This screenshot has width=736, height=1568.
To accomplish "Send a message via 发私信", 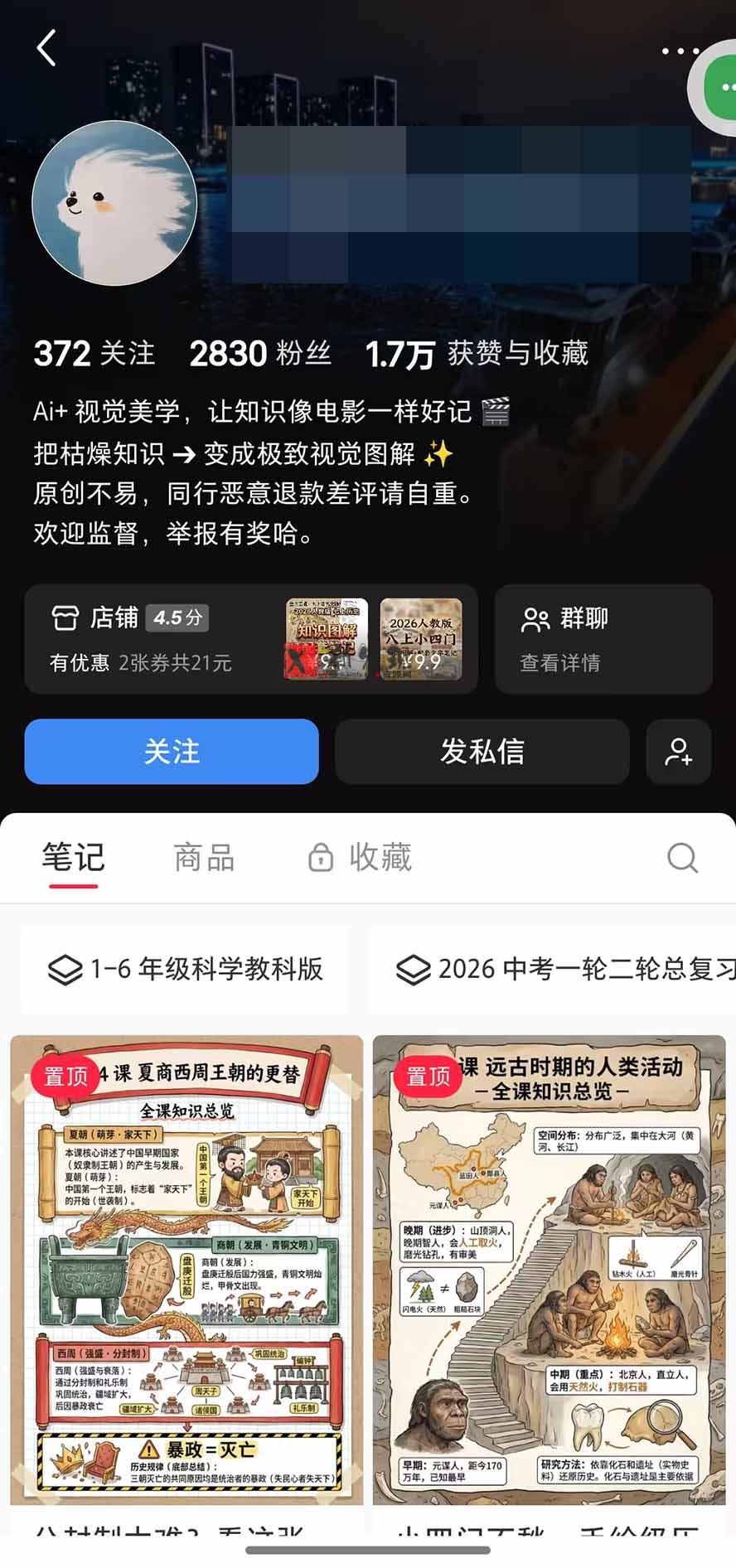I will pyautogui.click(x=482, y=752).
